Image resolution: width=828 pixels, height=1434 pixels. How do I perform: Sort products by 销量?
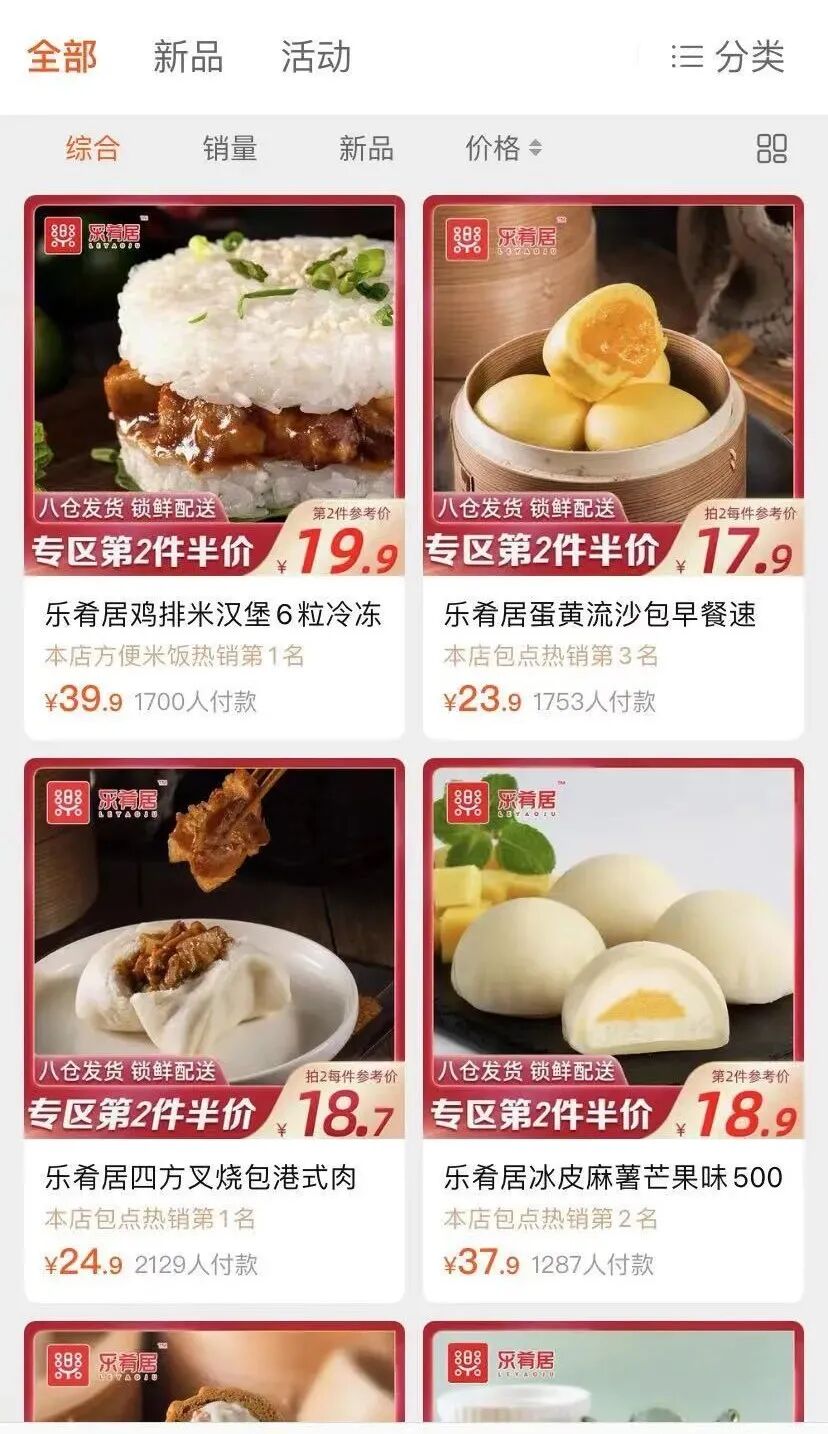[230, 149]
